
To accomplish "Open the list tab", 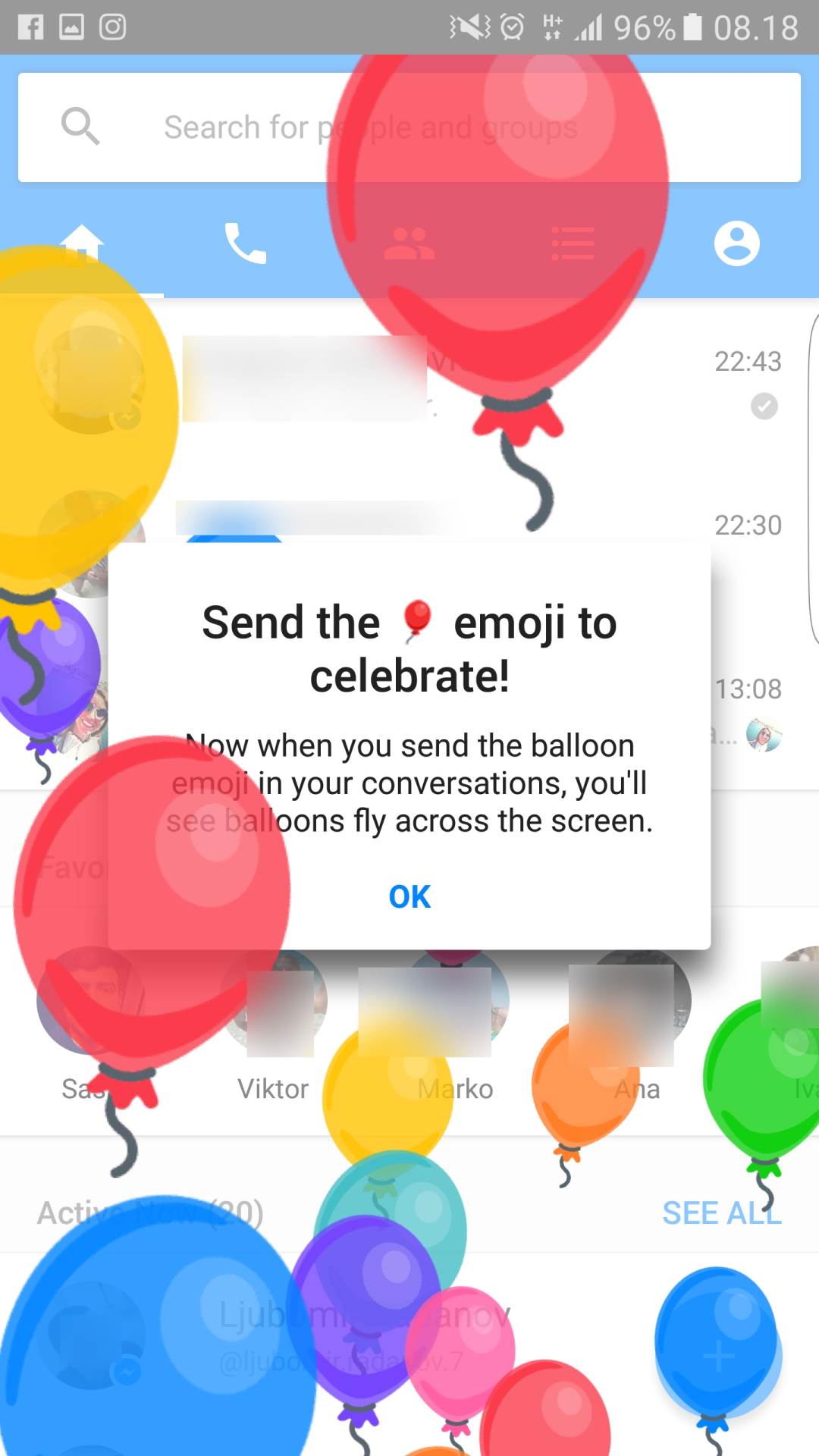I will pos(573,244).
